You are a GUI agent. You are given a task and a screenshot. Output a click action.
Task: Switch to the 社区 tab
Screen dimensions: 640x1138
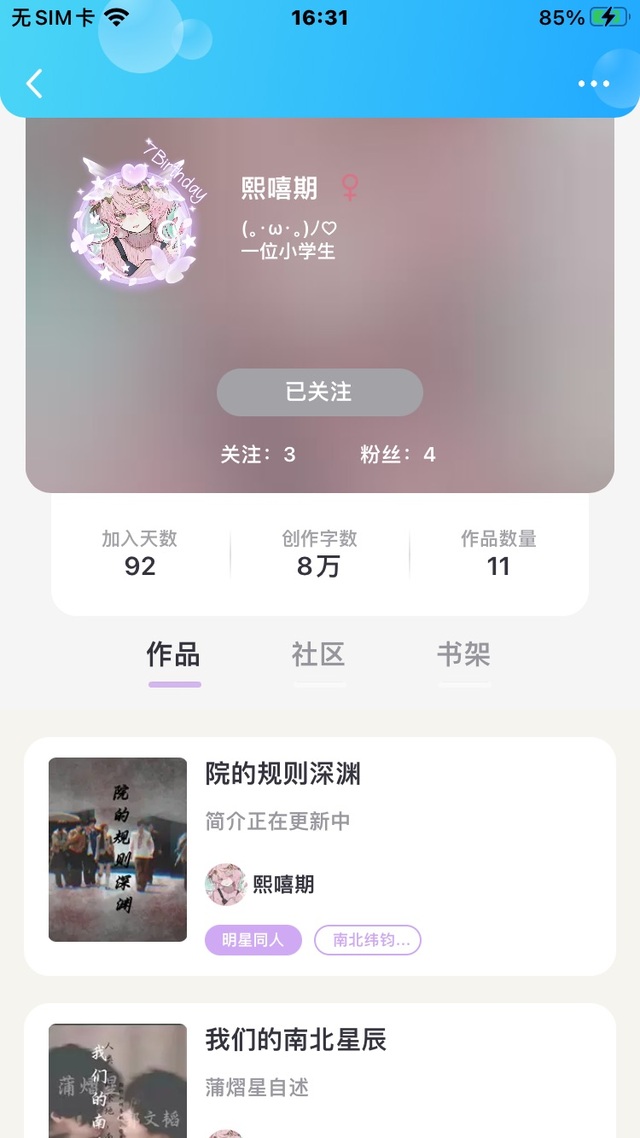(319, 655)
